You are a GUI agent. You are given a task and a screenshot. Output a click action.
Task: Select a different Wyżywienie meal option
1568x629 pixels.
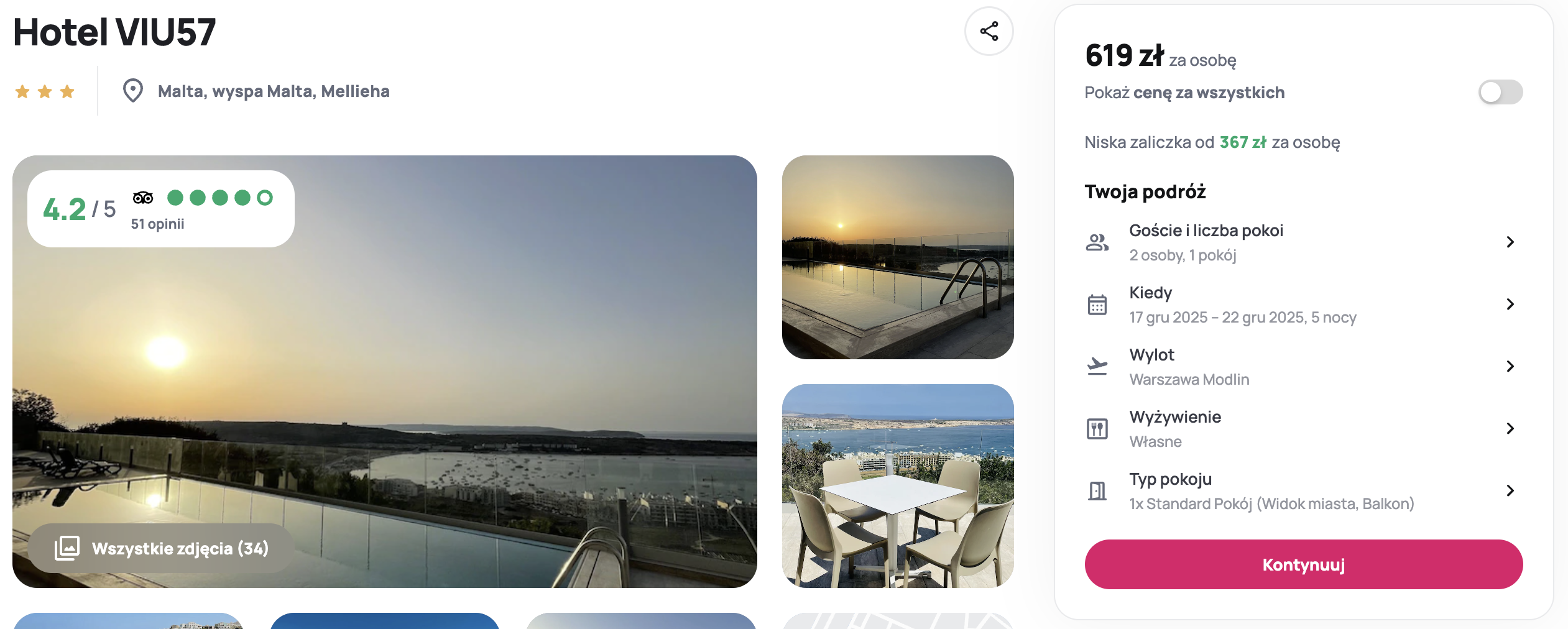coord(1303,429)
